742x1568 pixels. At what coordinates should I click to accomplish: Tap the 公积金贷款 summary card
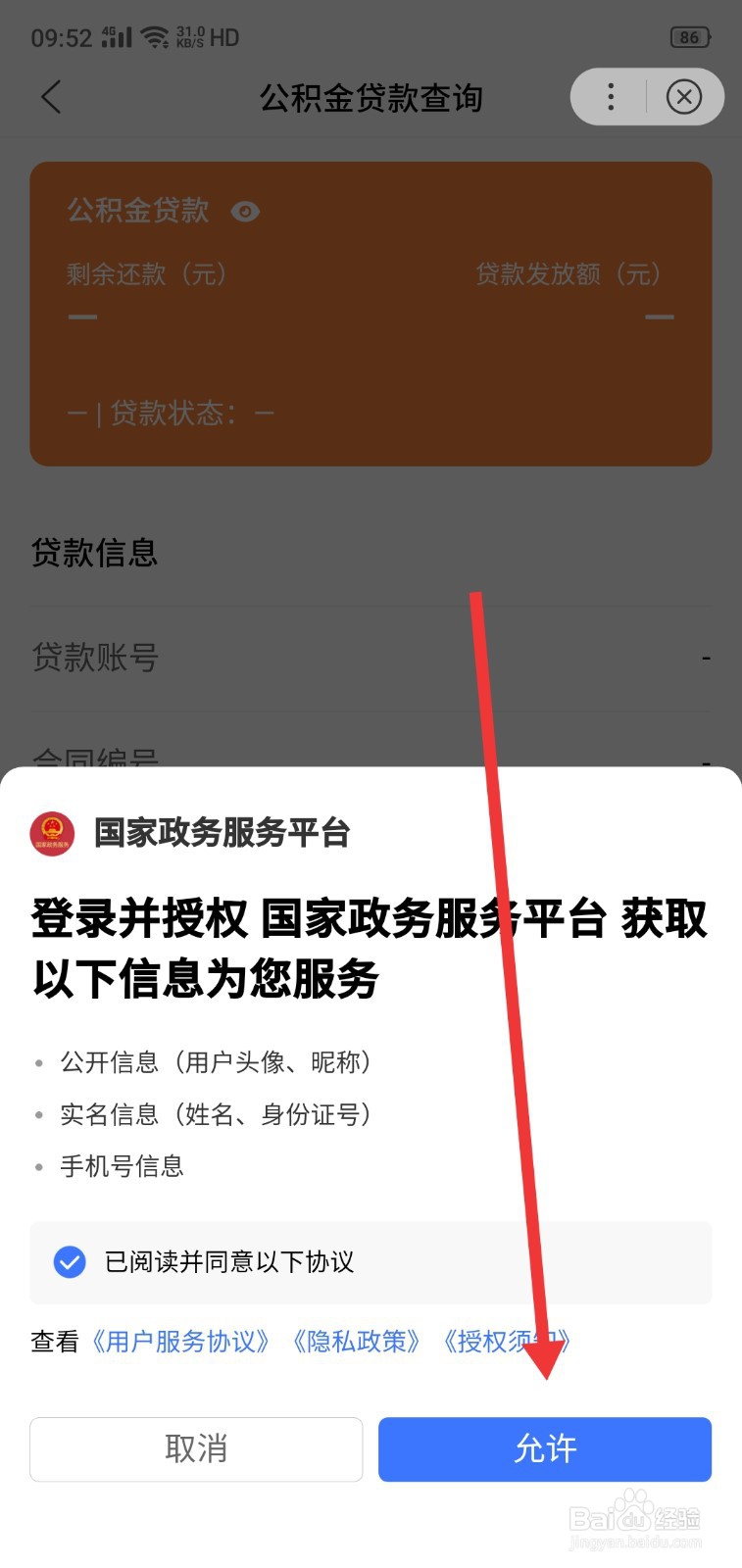(371, 314)
